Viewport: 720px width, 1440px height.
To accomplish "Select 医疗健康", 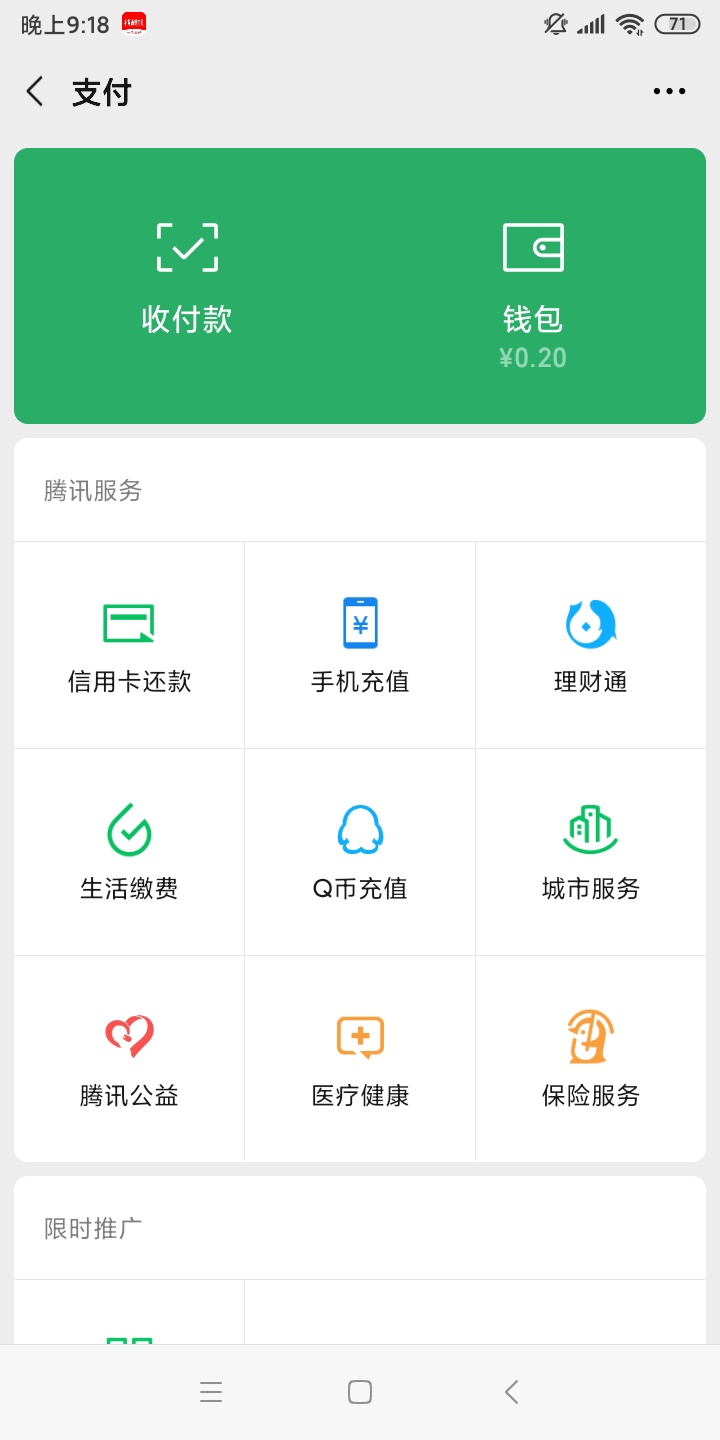I will pyautogui.click(x=360, y=1059).
